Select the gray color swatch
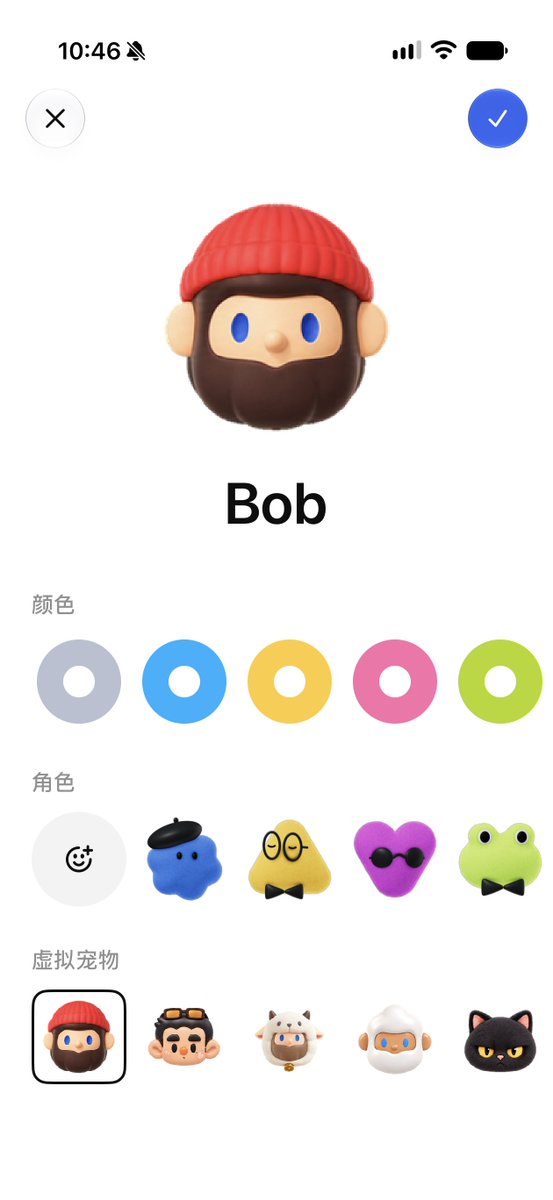Screen dimensions: 553x1200 tap(79, 682)
